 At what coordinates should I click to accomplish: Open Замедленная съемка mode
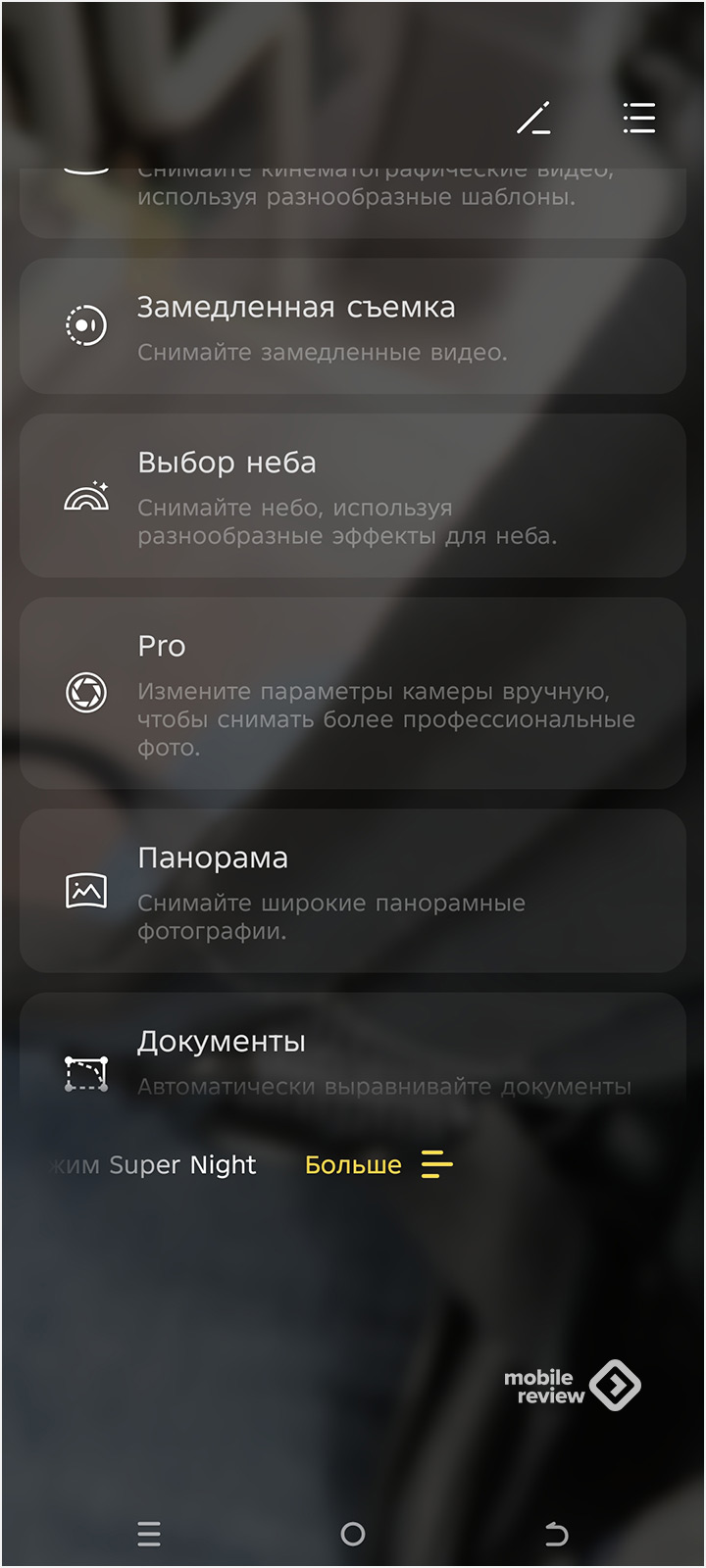(353, 326)
